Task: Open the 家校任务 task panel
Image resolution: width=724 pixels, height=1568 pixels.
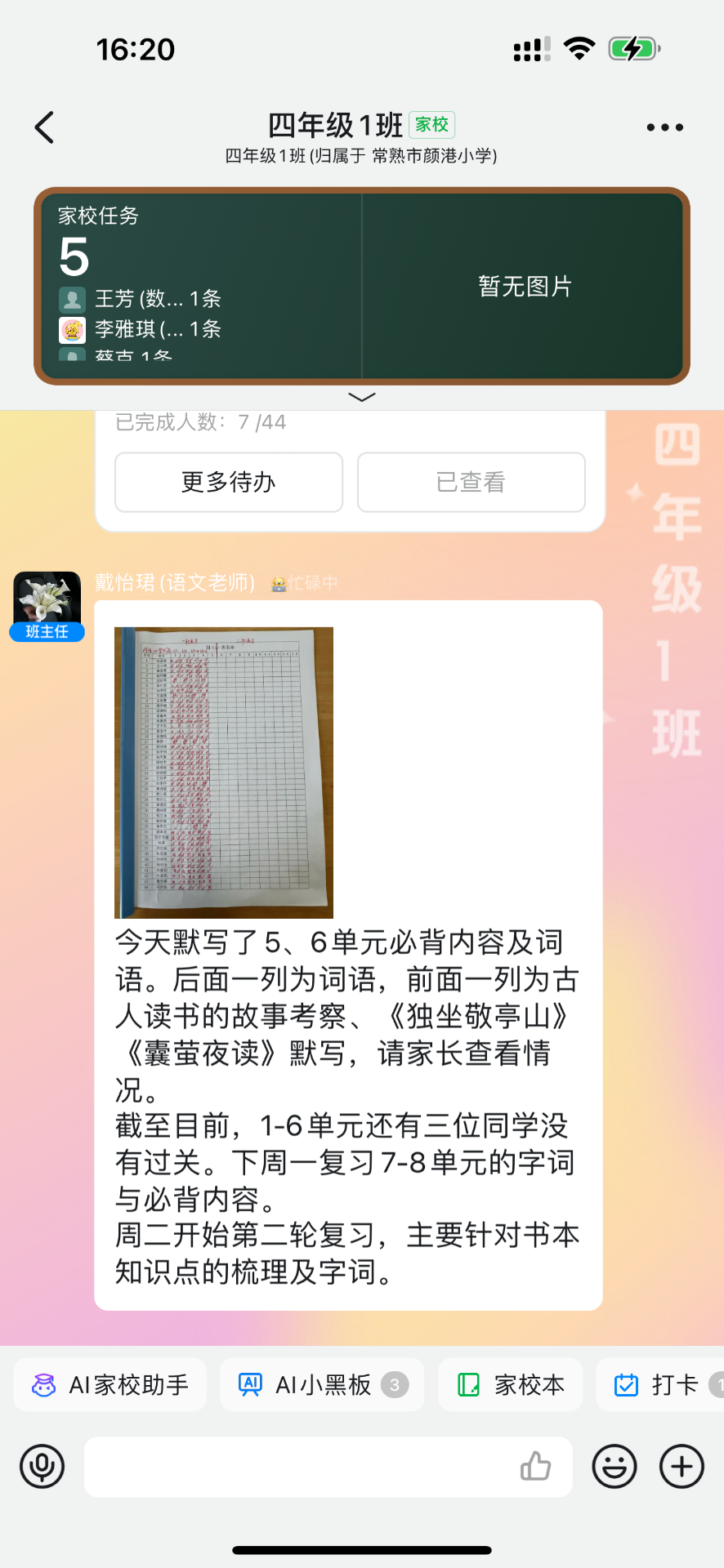Action: tap(201, 285)
